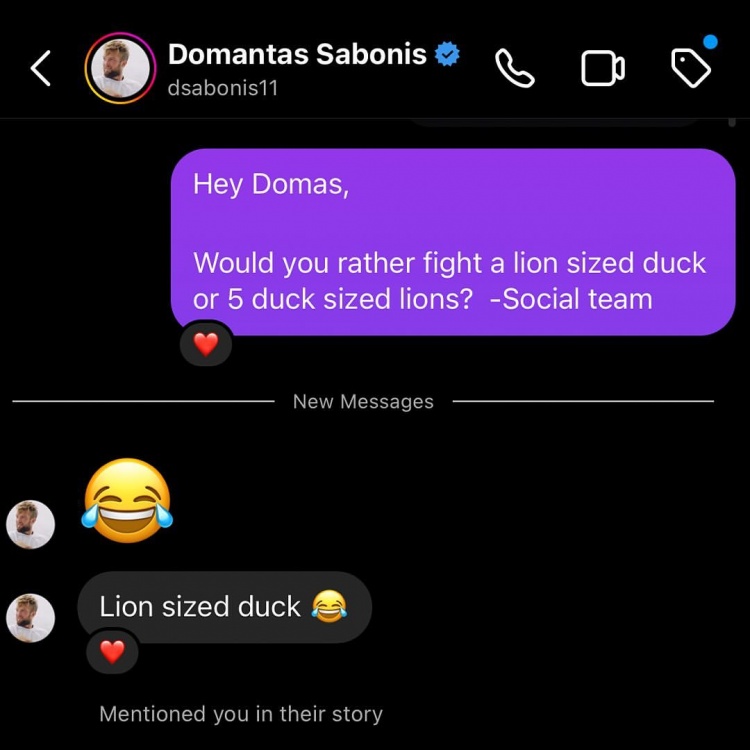View heart reaction on Lion sized duck reply
The width and height of the screenshot is (750, 750).
113,652
